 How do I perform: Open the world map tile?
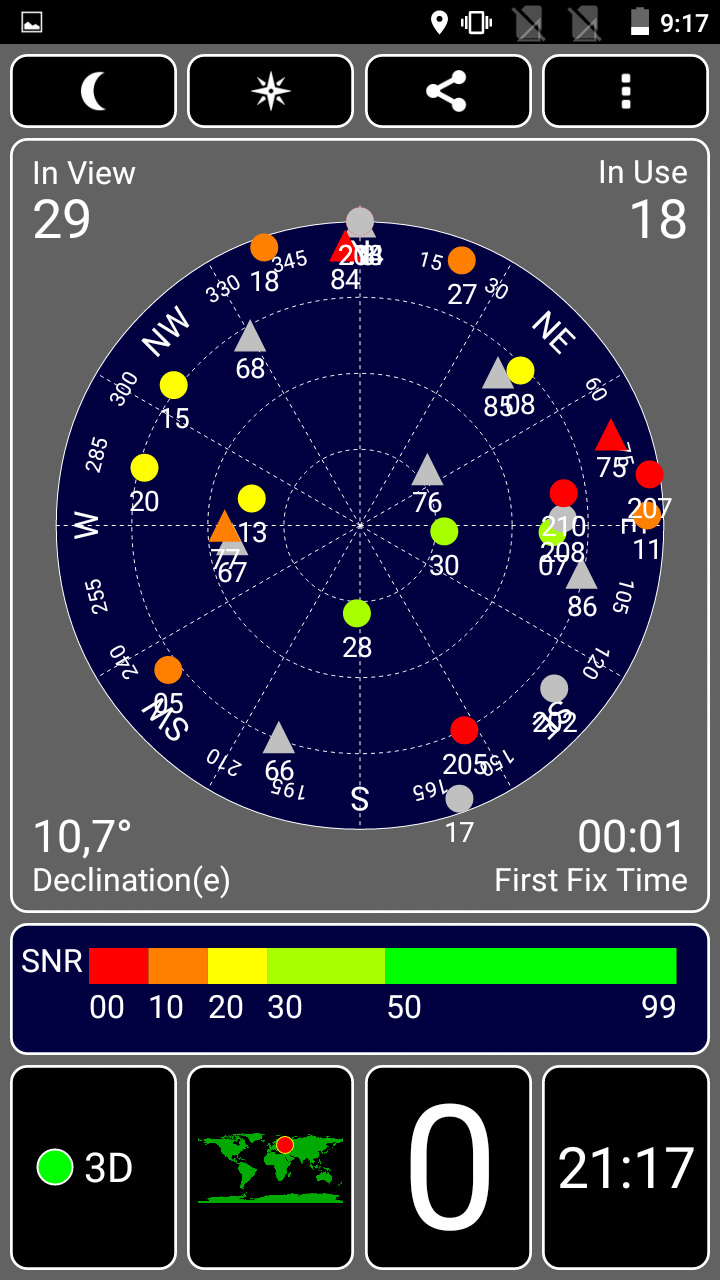pyautogui.click(x=271, y=1167)
